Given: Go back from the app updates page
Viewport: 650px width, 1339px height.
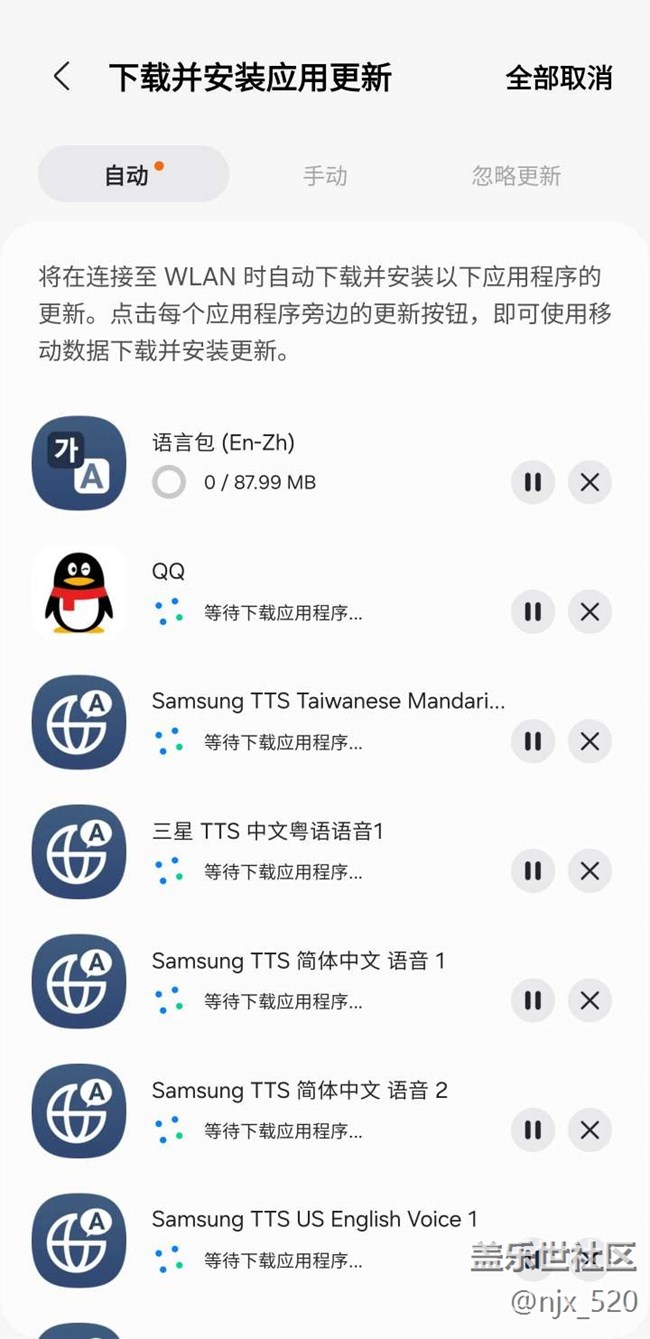Looking at the screenshot, I should pyautogui.click(x=62, y=77).
